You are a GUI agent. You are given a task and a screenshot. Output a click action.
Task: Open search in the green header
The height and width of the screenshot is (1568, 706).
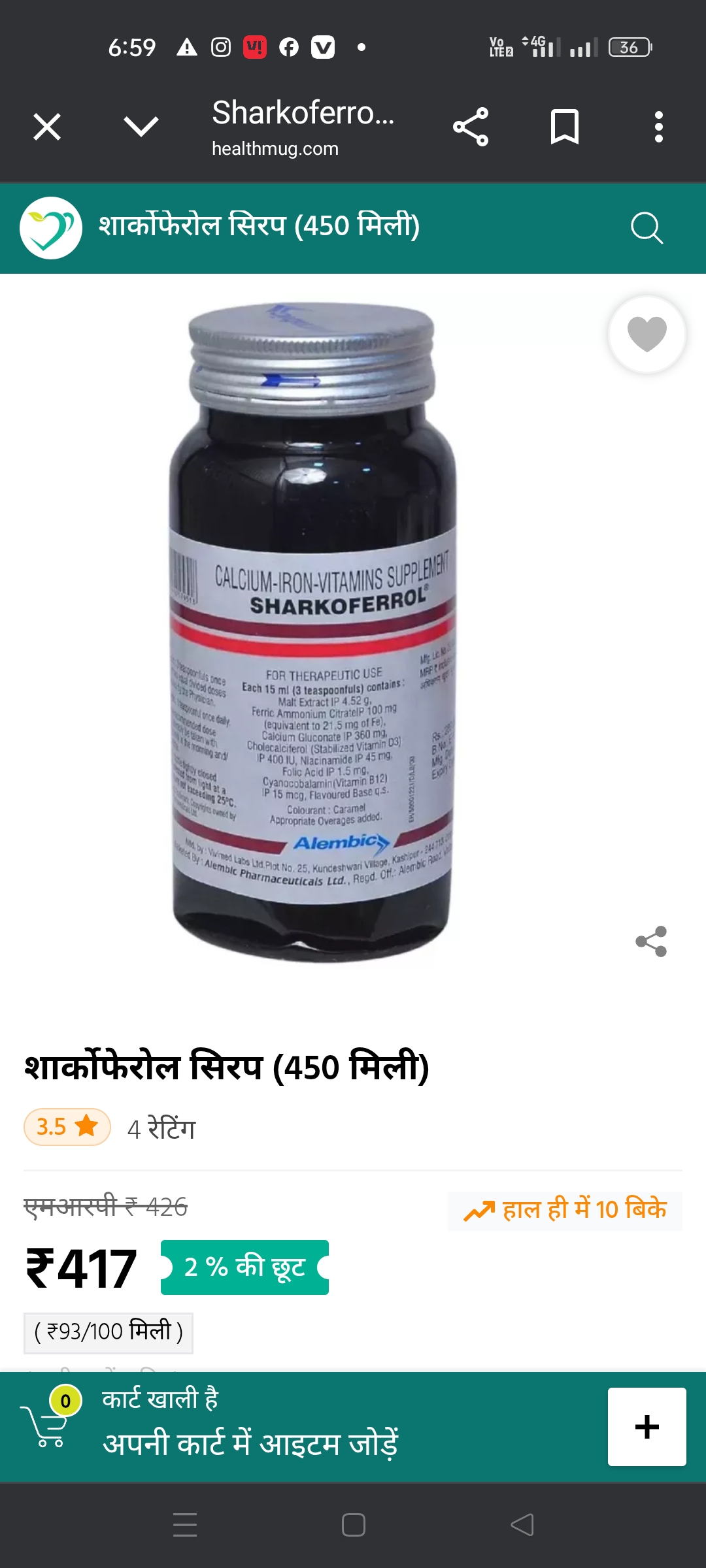647,227
